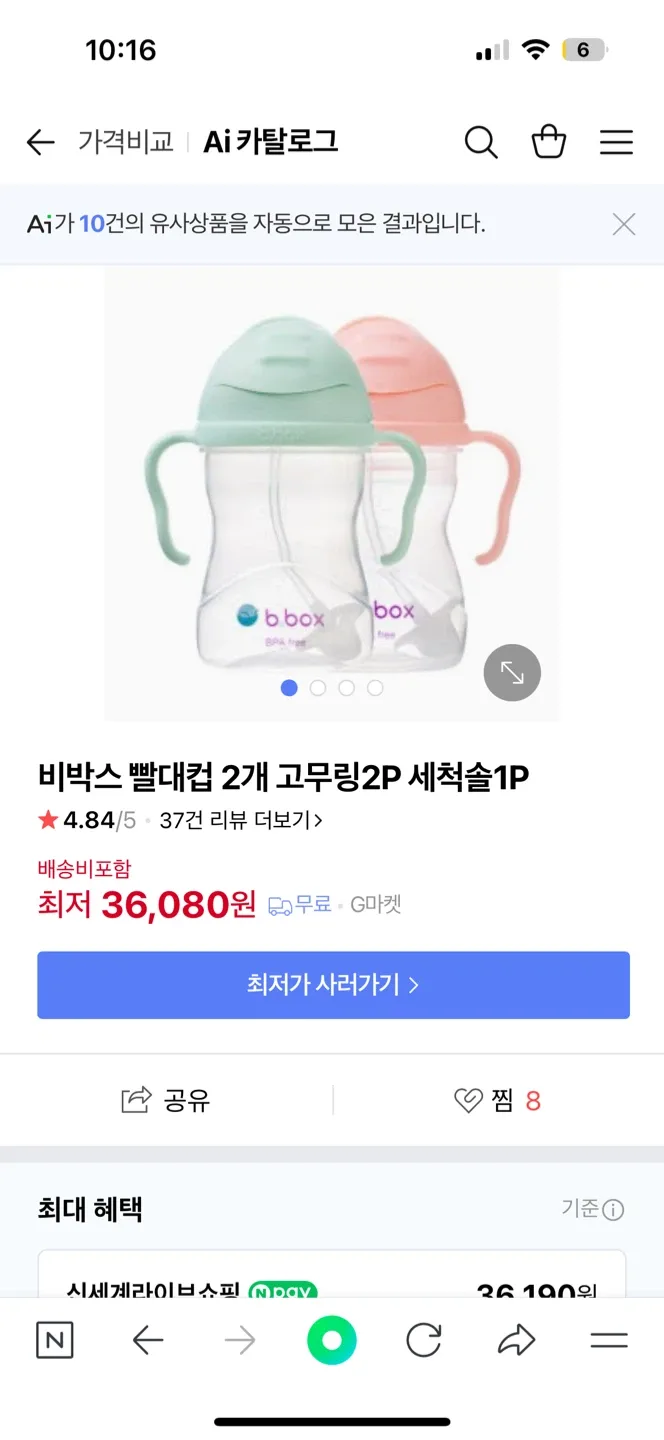664x1440 pixels.
Task: Dismiss the Ai similar products banner
Action: [x=624, y=224]
